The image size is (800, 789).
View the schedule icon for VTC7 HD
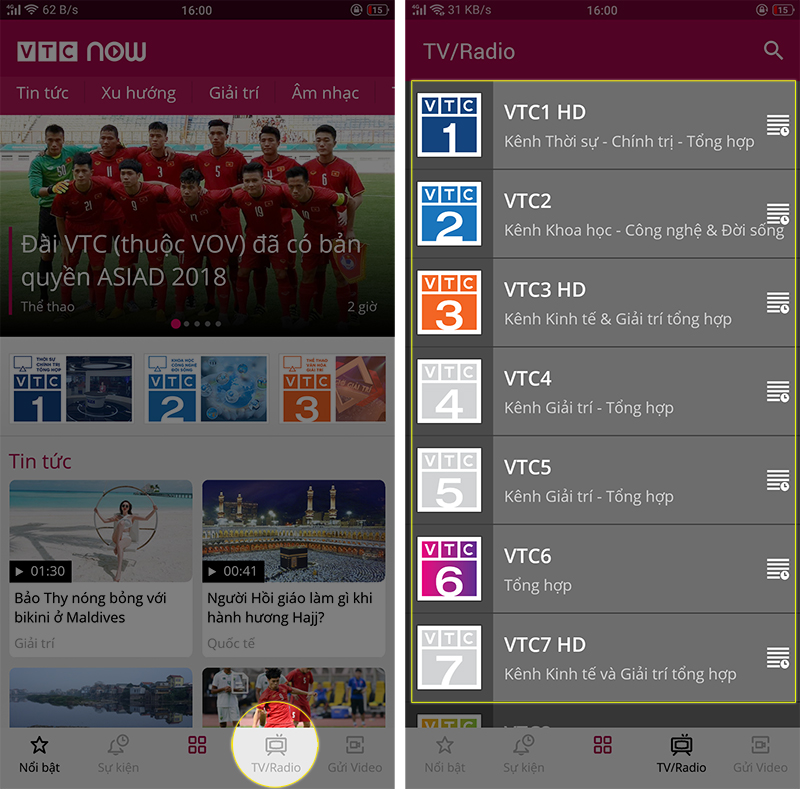click(778, 657)
